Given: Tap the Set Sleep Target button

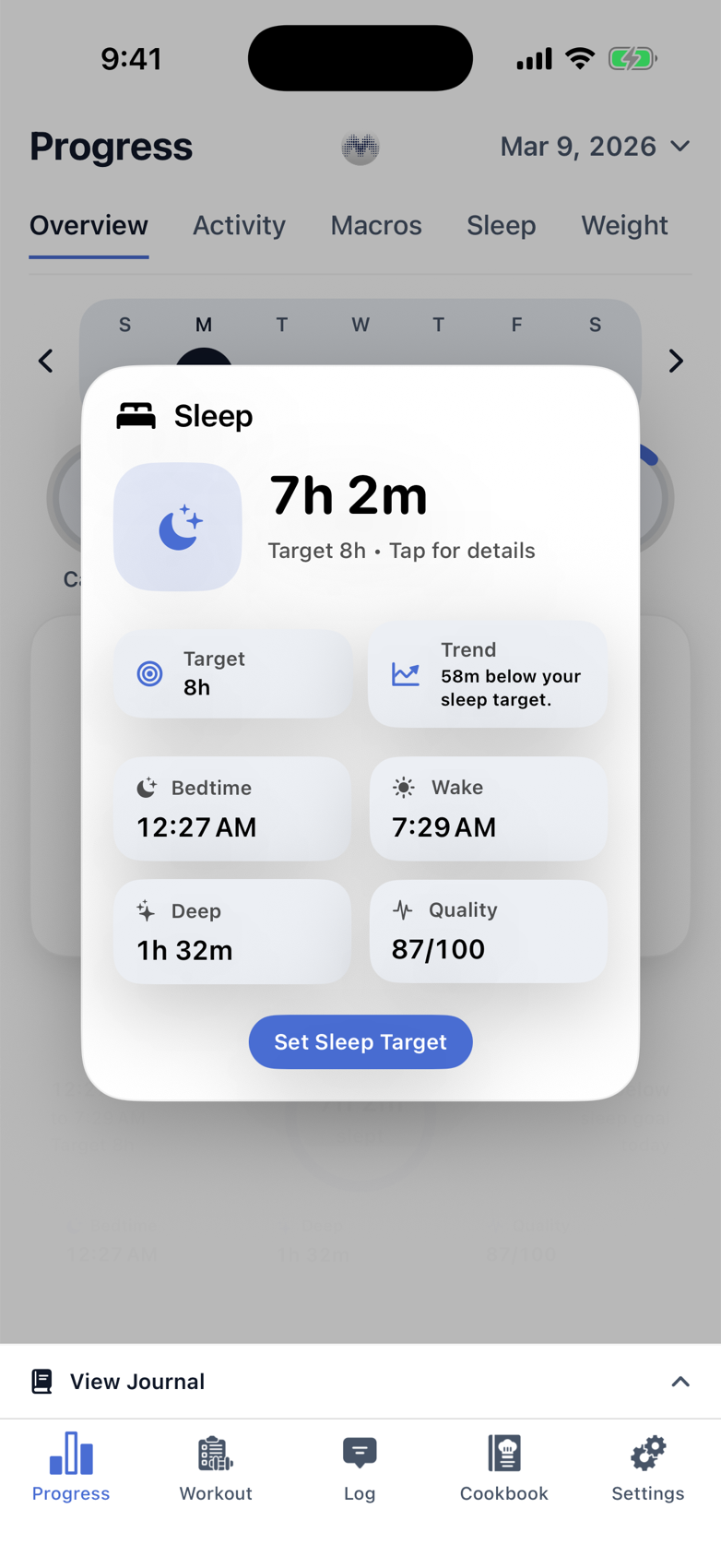Looking at the screenshot, I should pyautogui.click(x=360, y=1041).
